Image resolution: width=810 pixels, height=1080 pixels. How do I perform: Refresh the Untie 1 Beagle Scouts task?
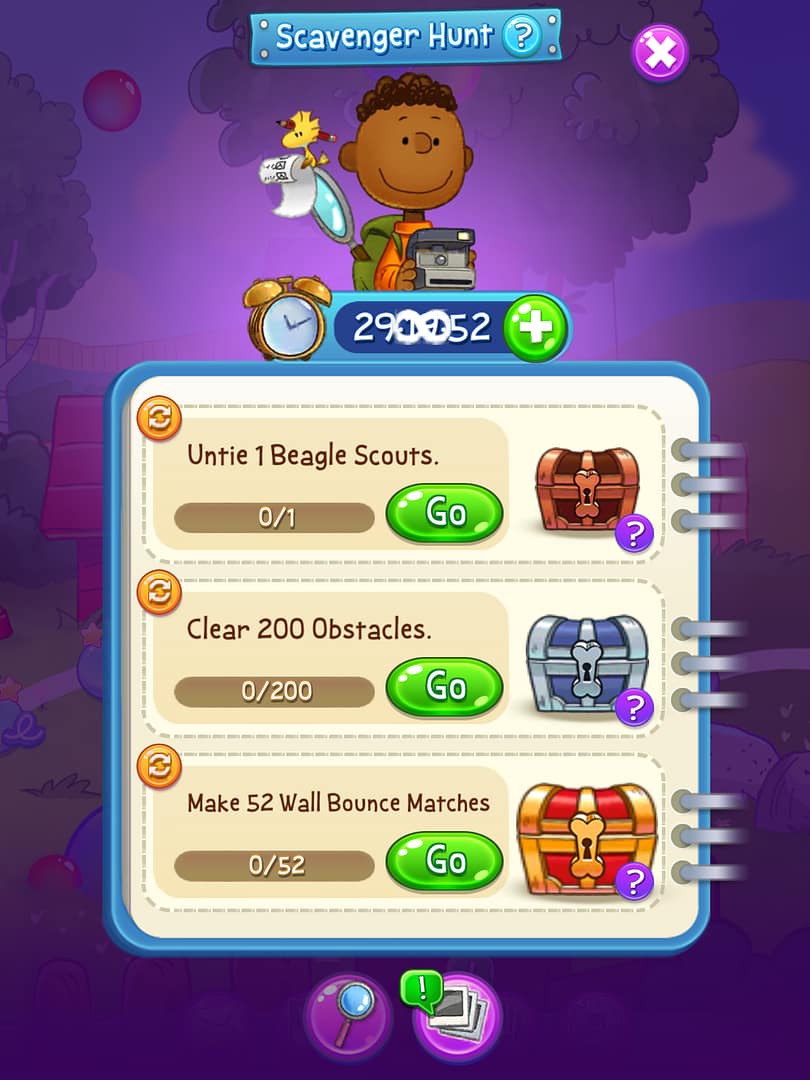pyautogui.click(x=159, y=418)
